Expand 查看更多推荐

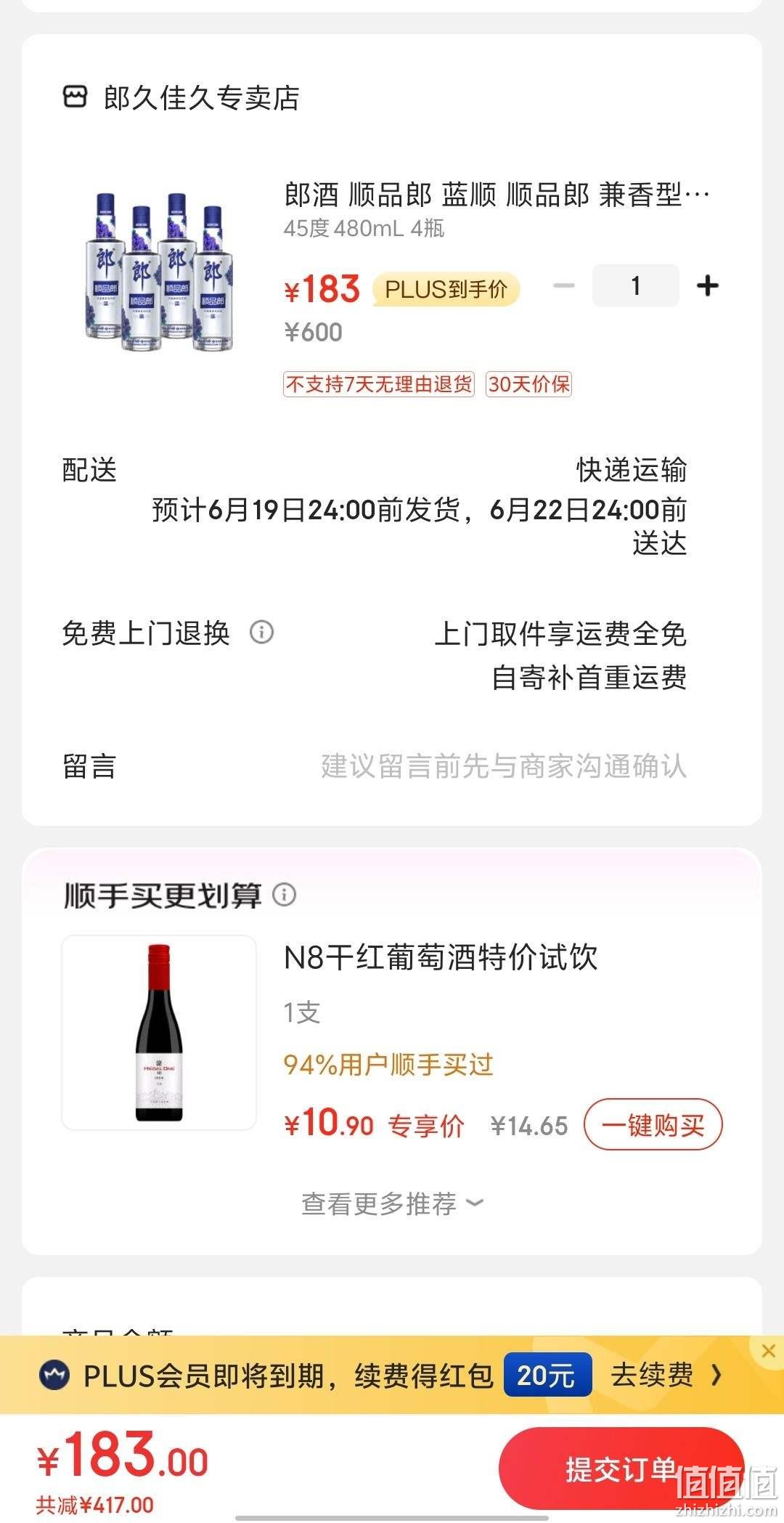[392, 1203]
